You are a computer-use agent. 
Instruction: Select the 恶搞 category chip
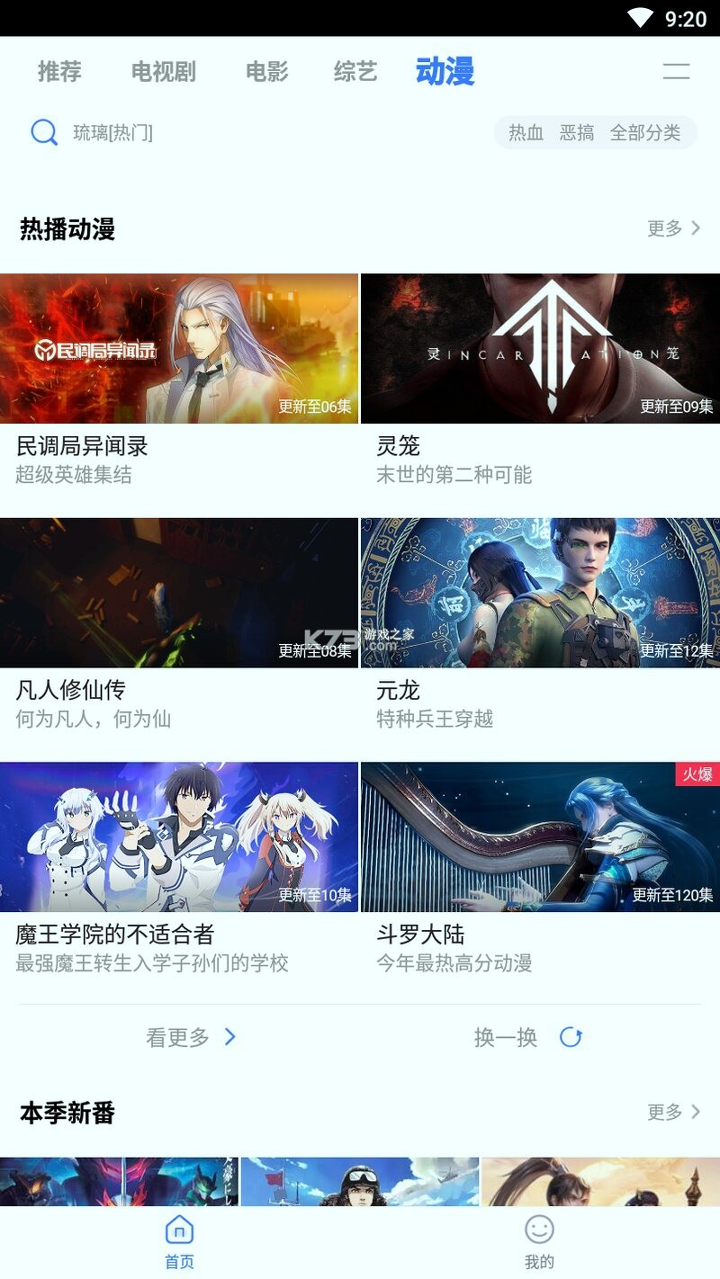click(577, 132)
